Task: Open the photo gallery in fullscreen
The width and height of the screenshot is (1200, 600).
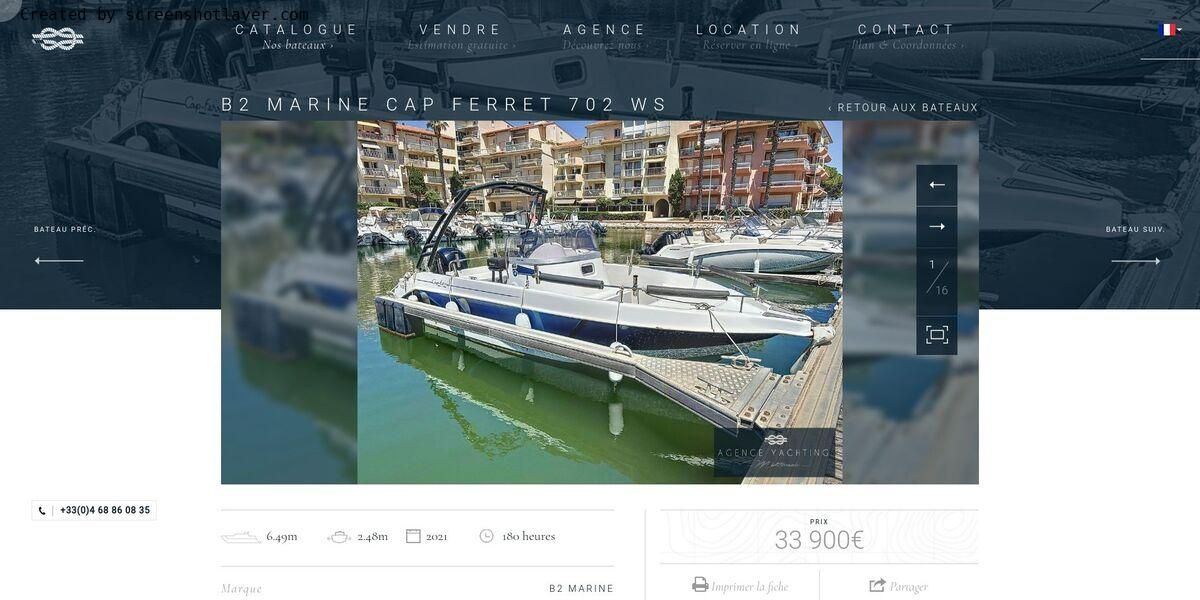Action: click(x=937, y=335)
